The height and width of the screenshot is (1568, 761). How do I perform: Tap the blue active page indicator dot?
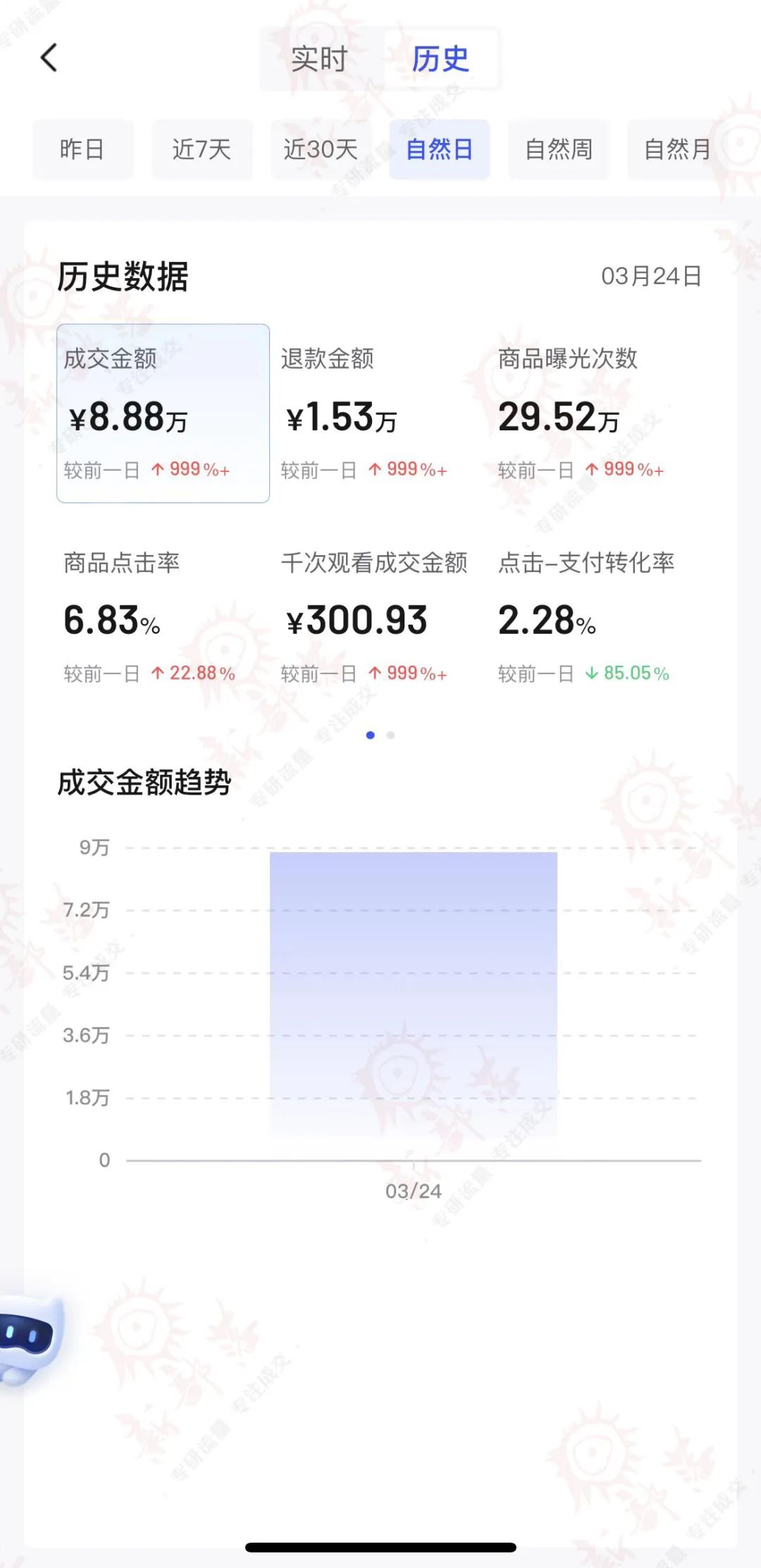(x=371, y=735)
